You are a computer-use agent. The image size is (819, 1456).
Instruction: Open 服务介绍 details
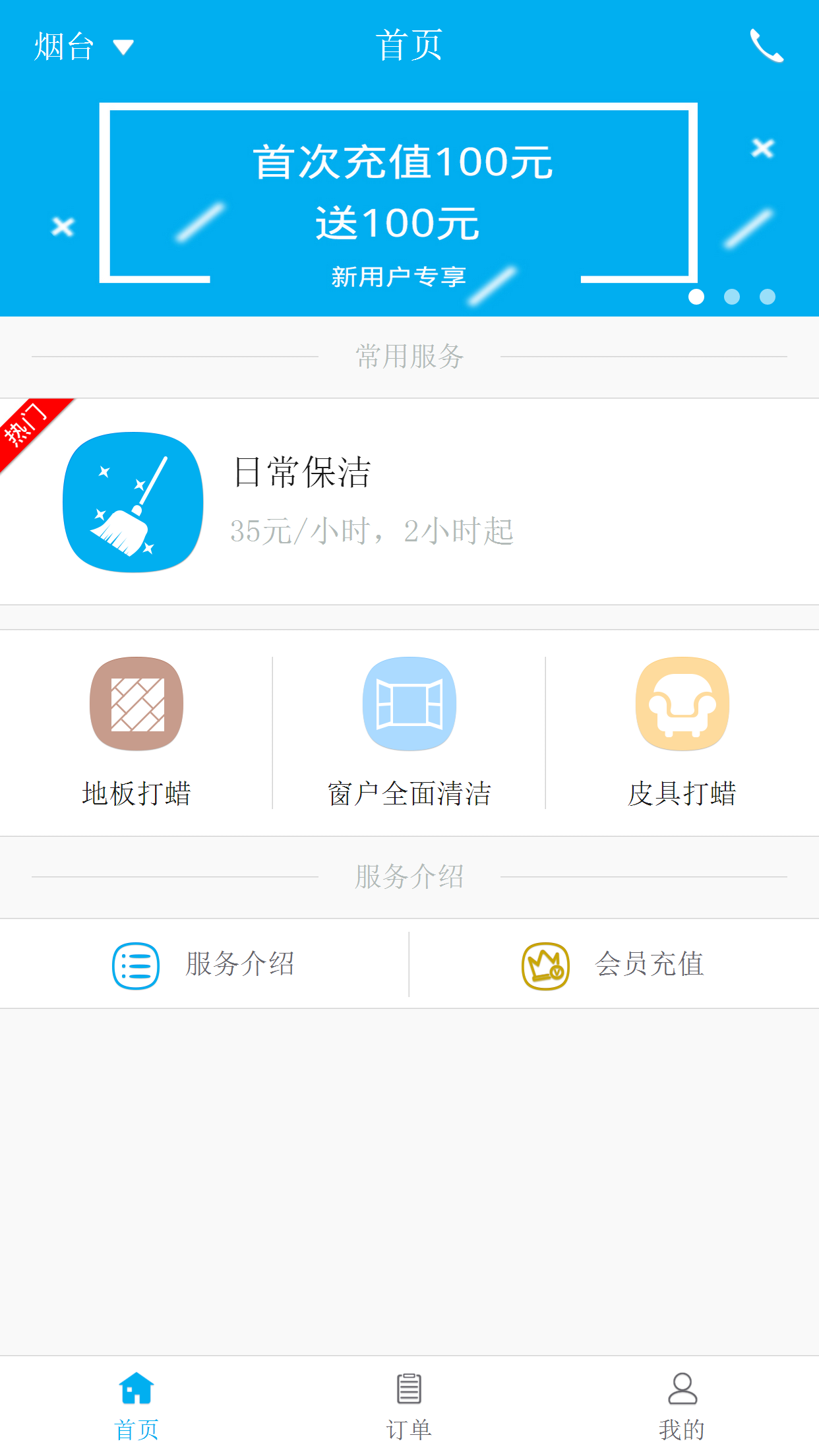coord(204,964)
